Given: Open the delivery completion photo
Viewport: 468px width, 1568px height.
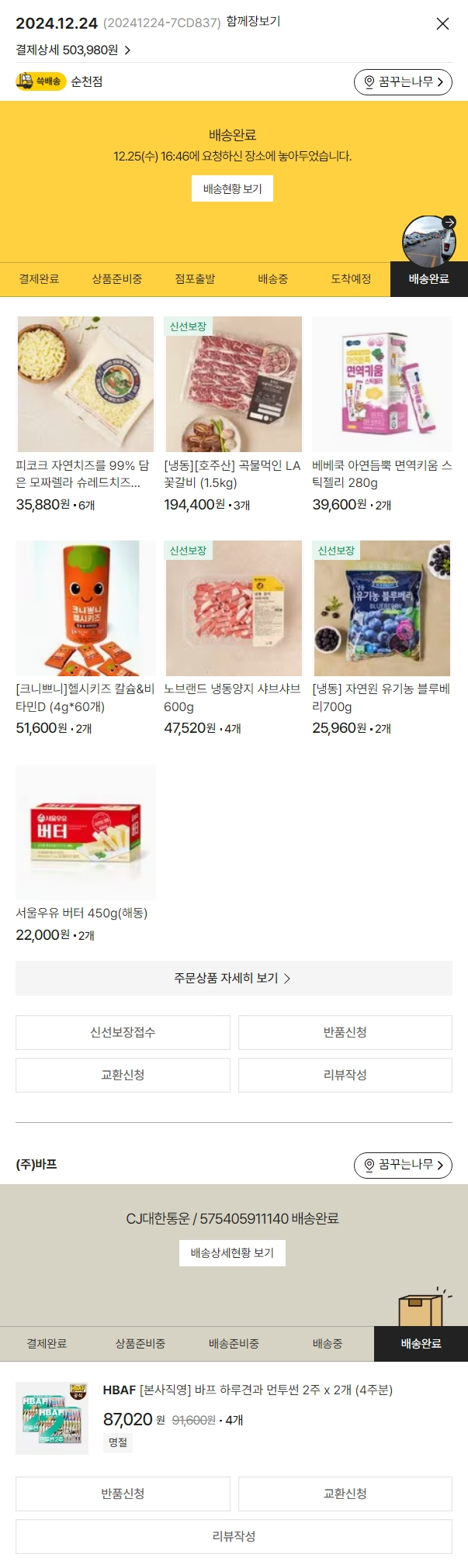Looking at the screenshot, I should [x=428, y=241].
